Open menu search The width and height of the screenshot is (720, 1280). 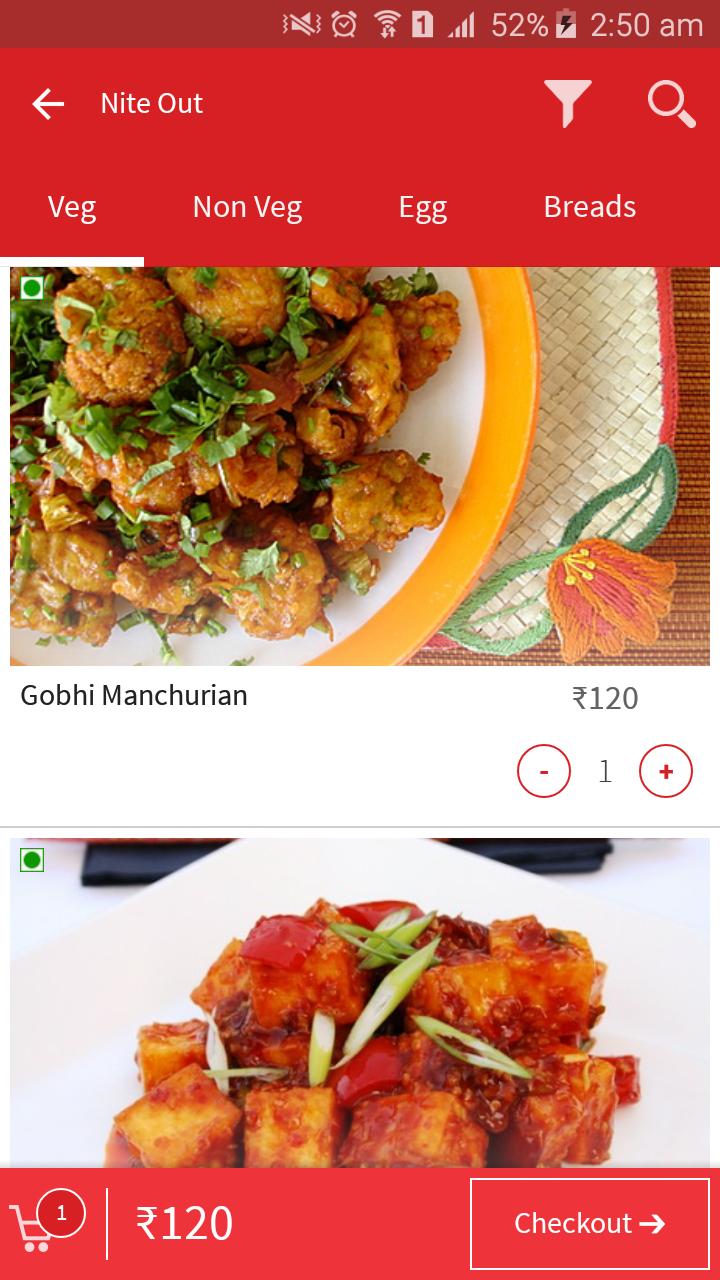tap(671, 103)
